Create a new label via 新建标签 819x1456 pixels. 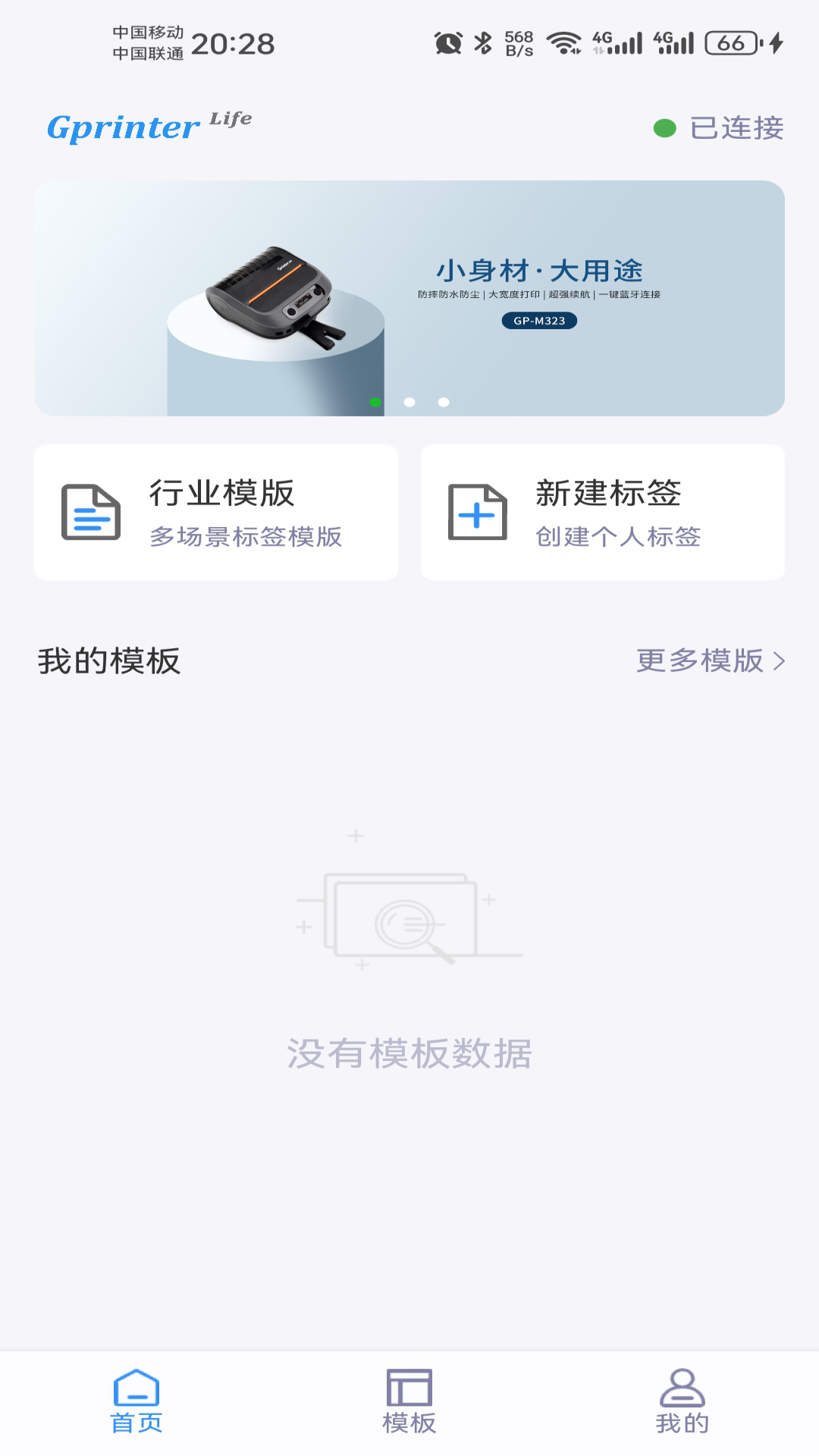[603, 513]
